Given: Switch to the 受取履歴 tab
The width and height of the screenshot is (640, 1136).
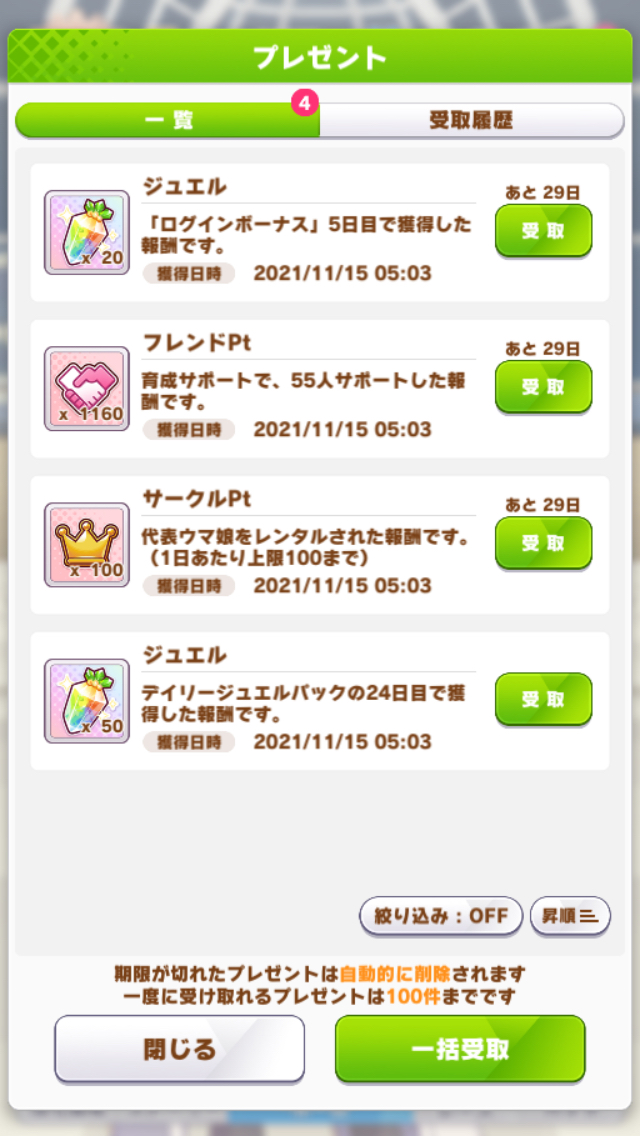Looking at the screenshot, I should (471, 121).
